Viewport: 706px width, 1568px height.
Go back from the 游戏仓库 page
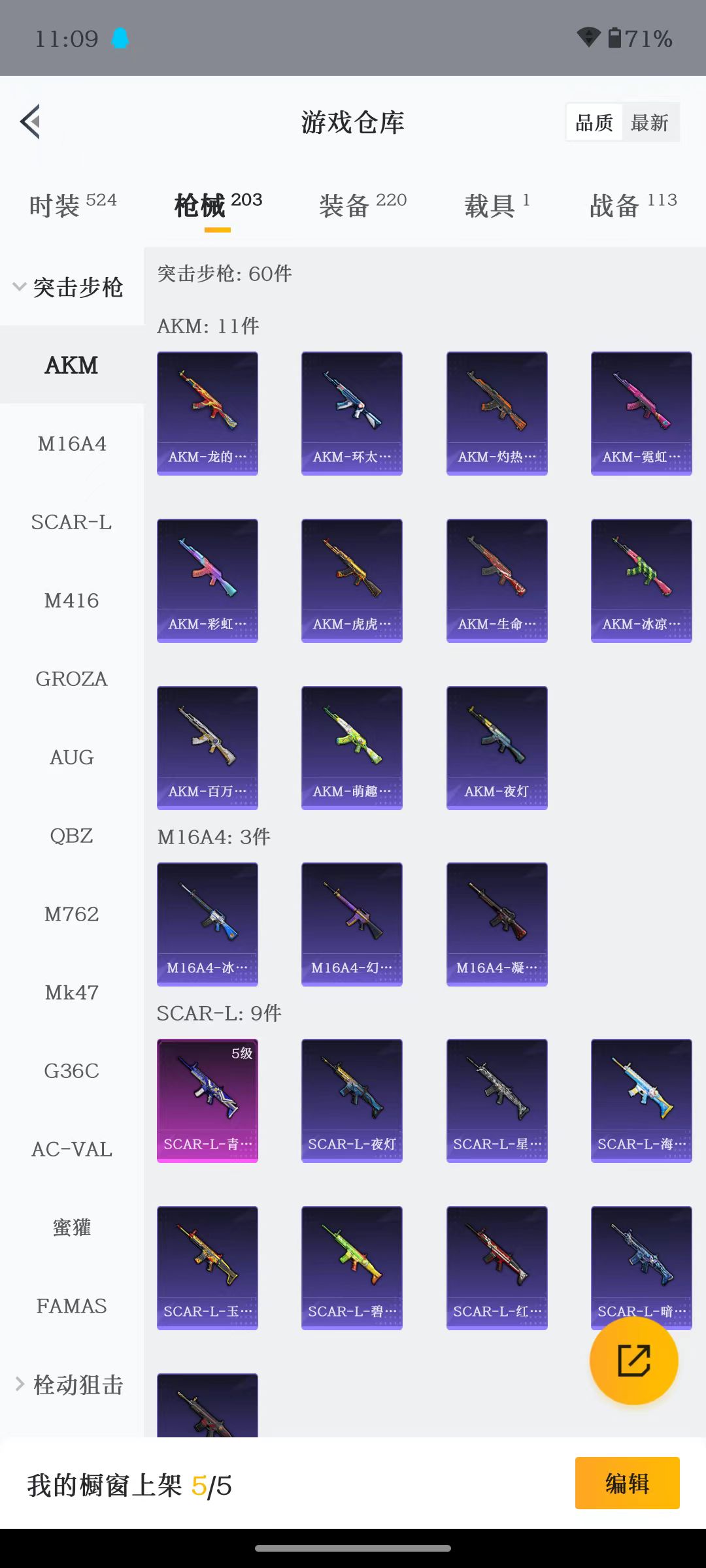click(30, 122)
